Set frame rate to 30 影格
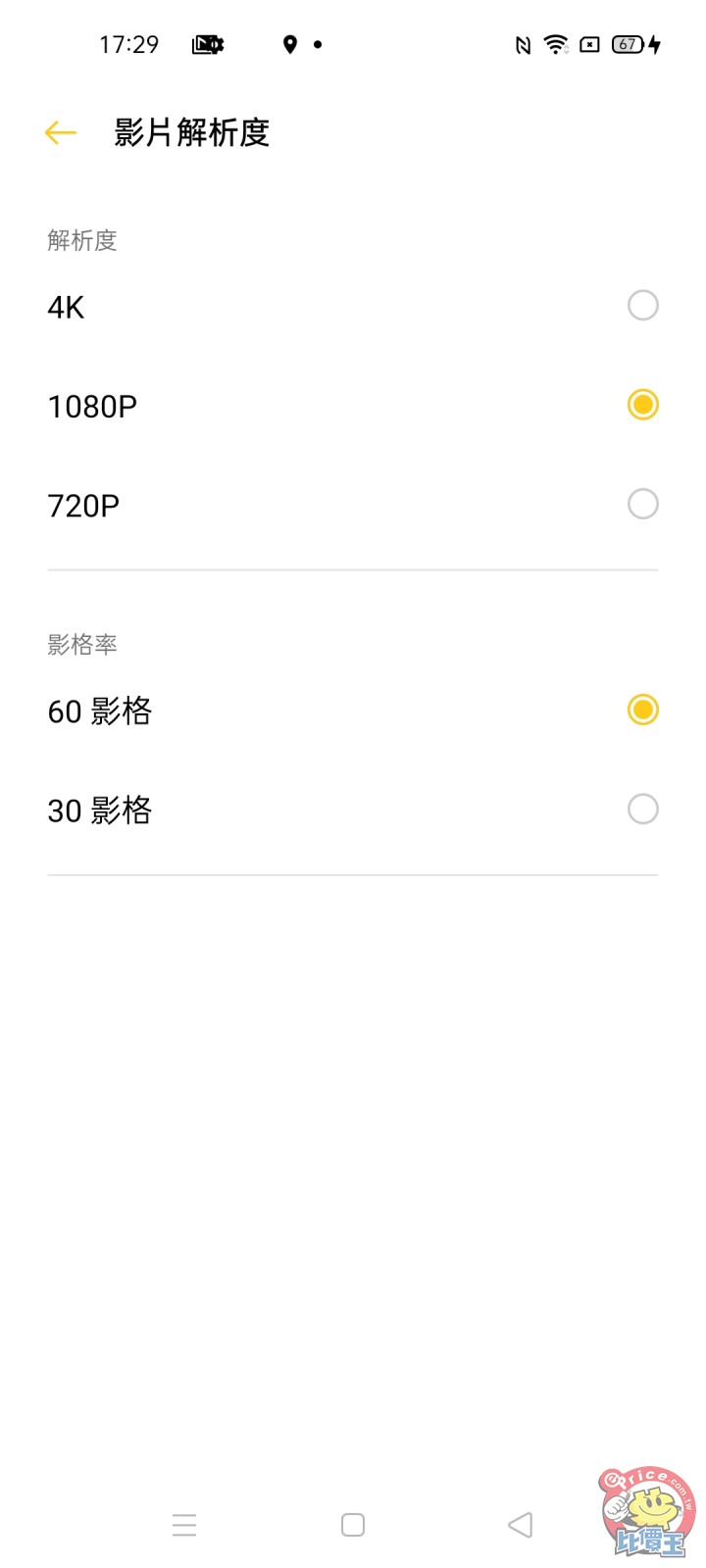 [642, 809]
